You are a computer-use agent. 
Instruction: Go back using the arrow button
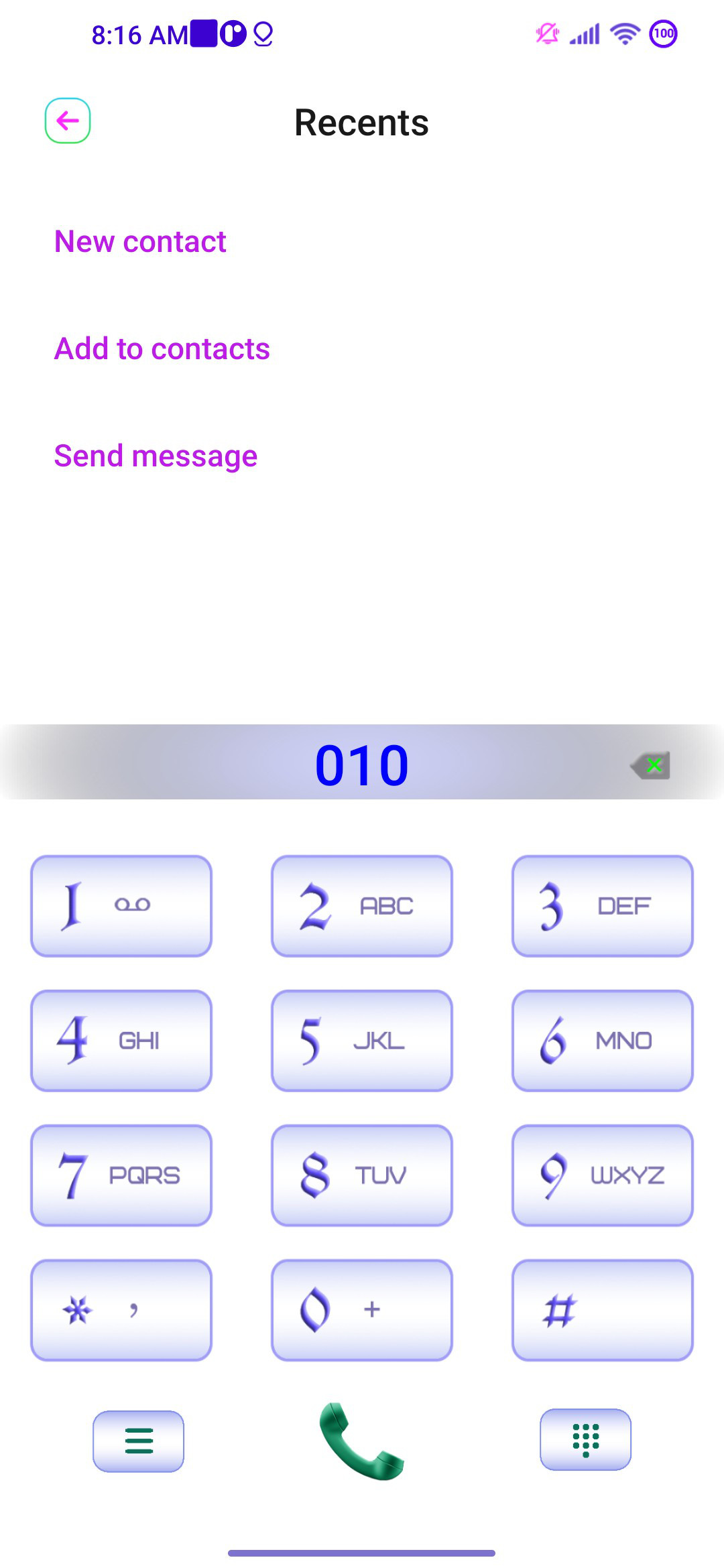coord(68,121)
